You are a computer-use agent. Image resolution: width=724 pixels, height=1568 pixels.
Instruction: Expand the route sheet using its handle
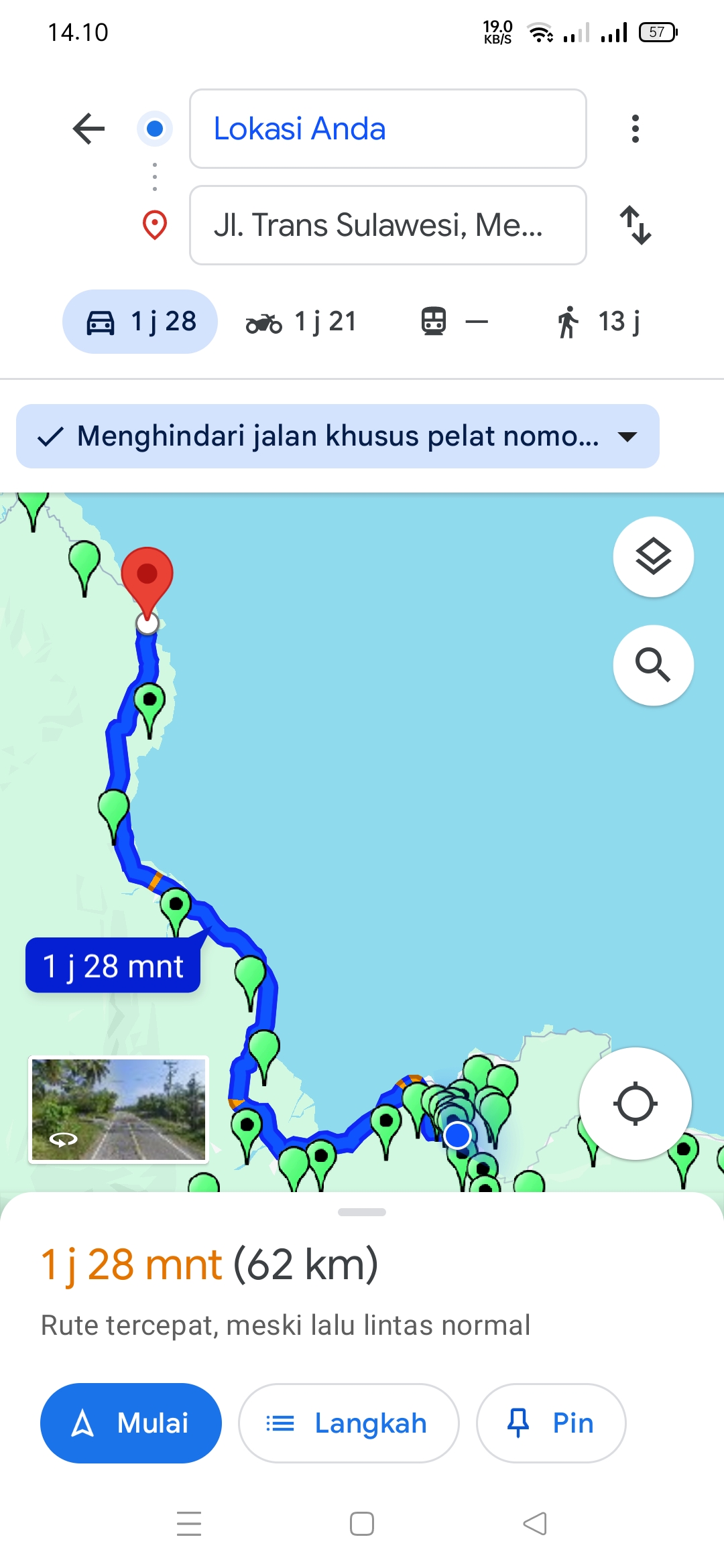[362, 1212]
